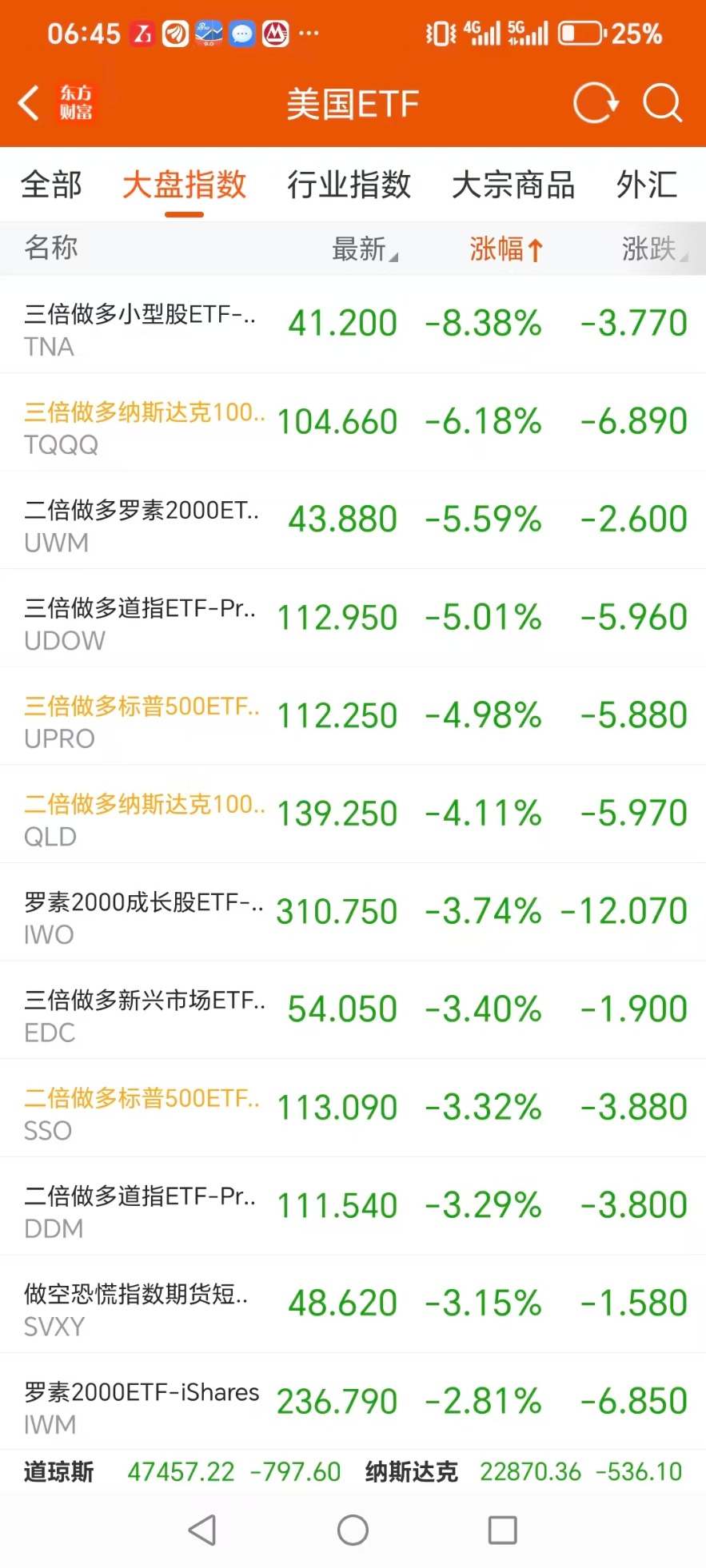Image resolution: width=706 pixels, height=1568 pixels.
Task: View TQQQ ETF details
Action: (353, 422)
